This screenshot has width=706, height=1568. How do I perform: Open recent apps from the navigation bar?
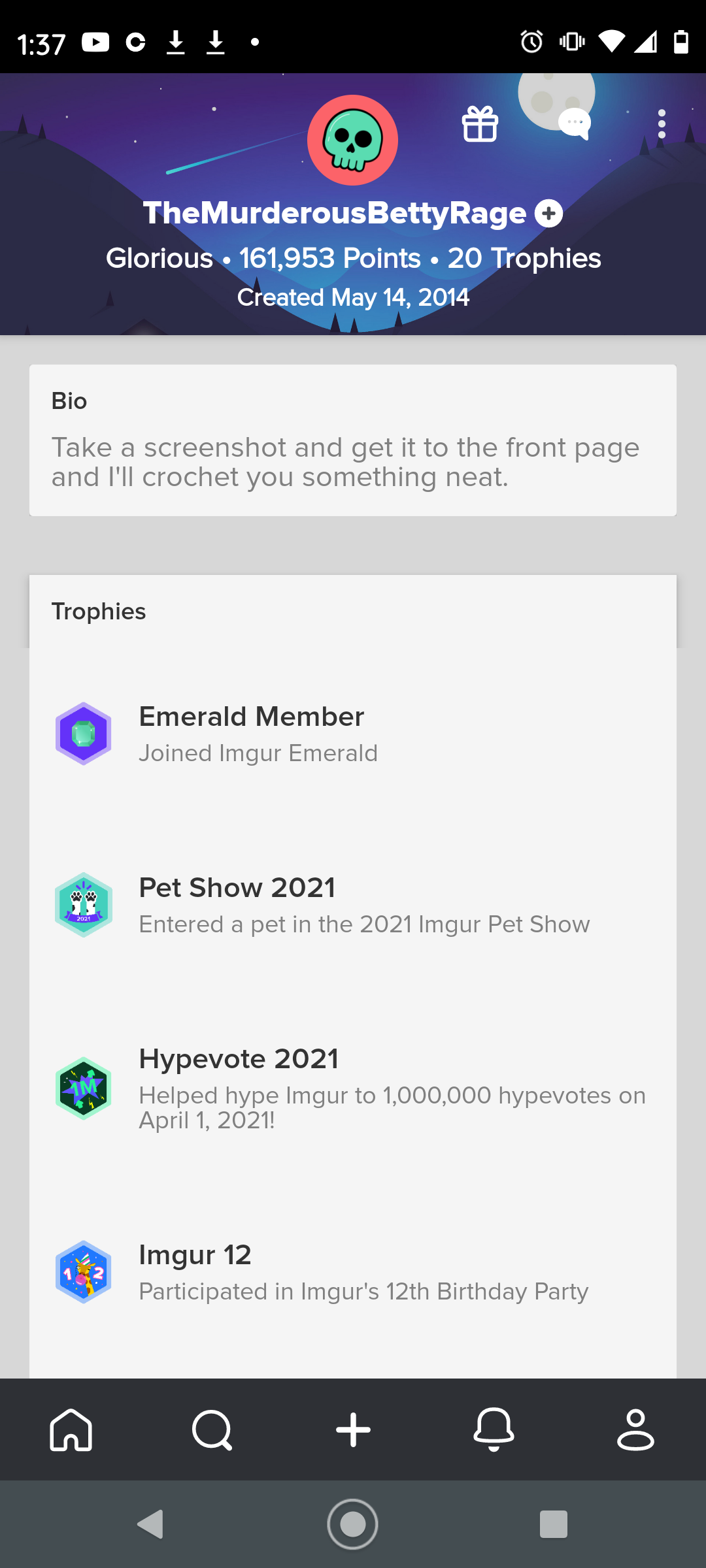coord(553,1524)
